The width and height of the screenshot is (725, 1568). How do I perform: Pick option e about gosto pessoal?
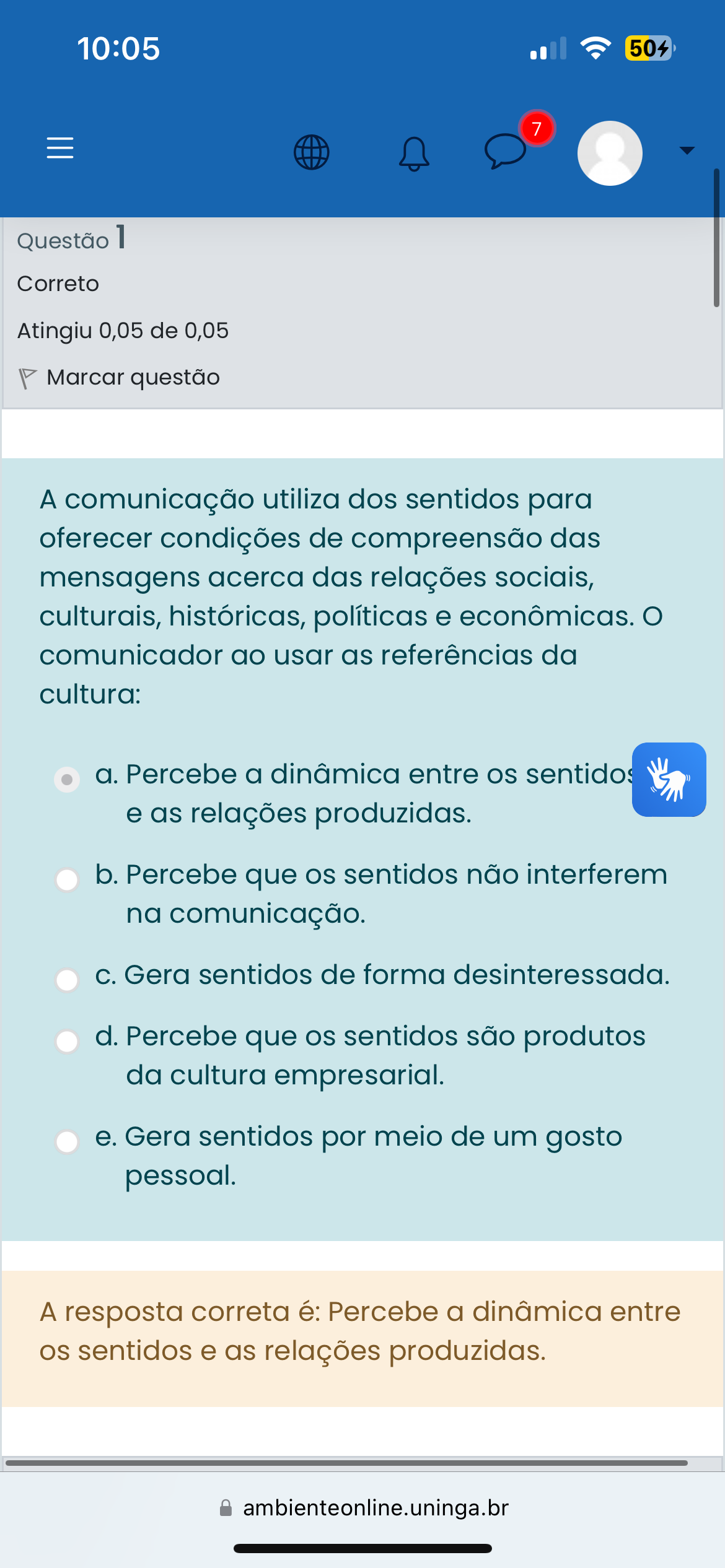[67, 1141]
